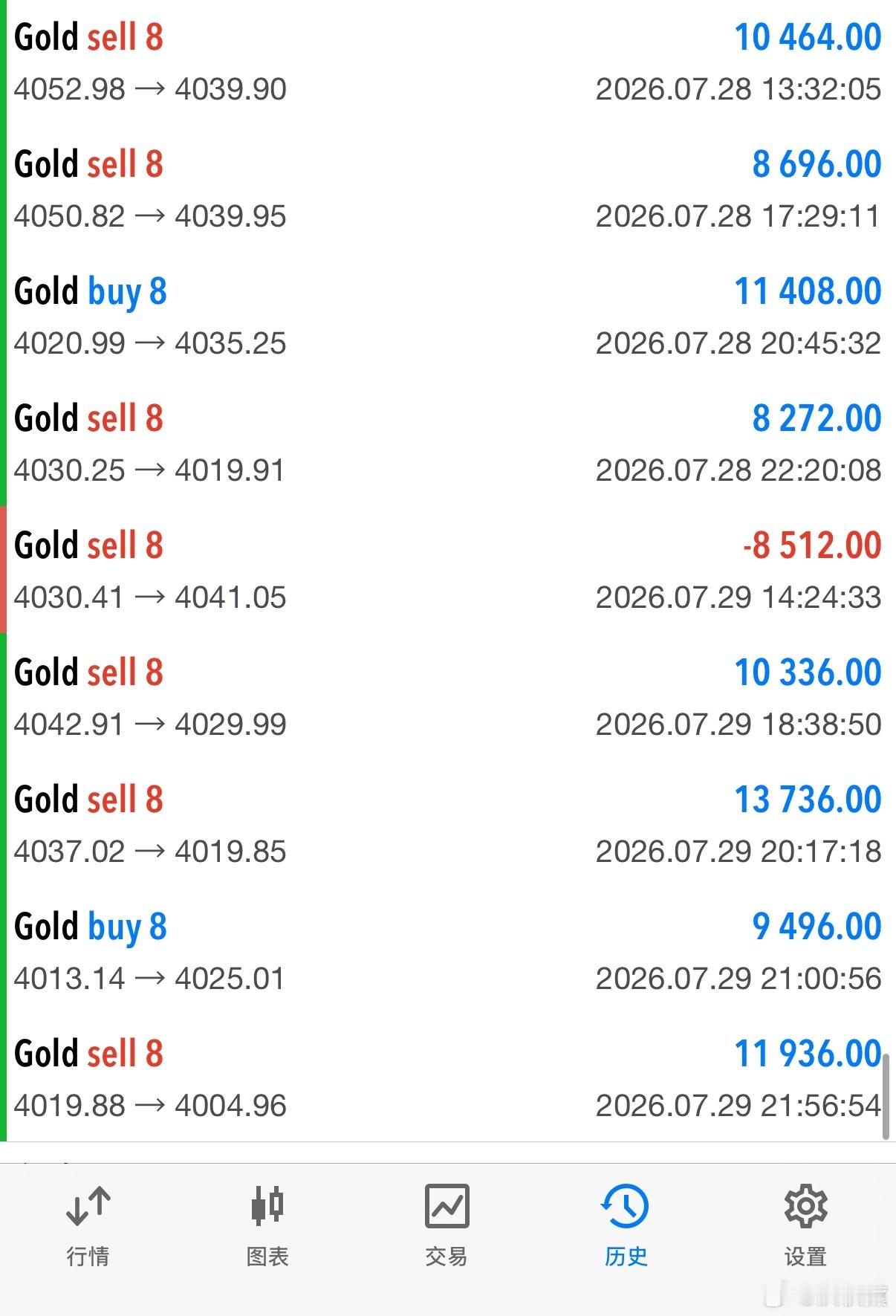Open Gold sell trade with profit 8 696.00
The image size is (896, 1316).
point(448,189)
